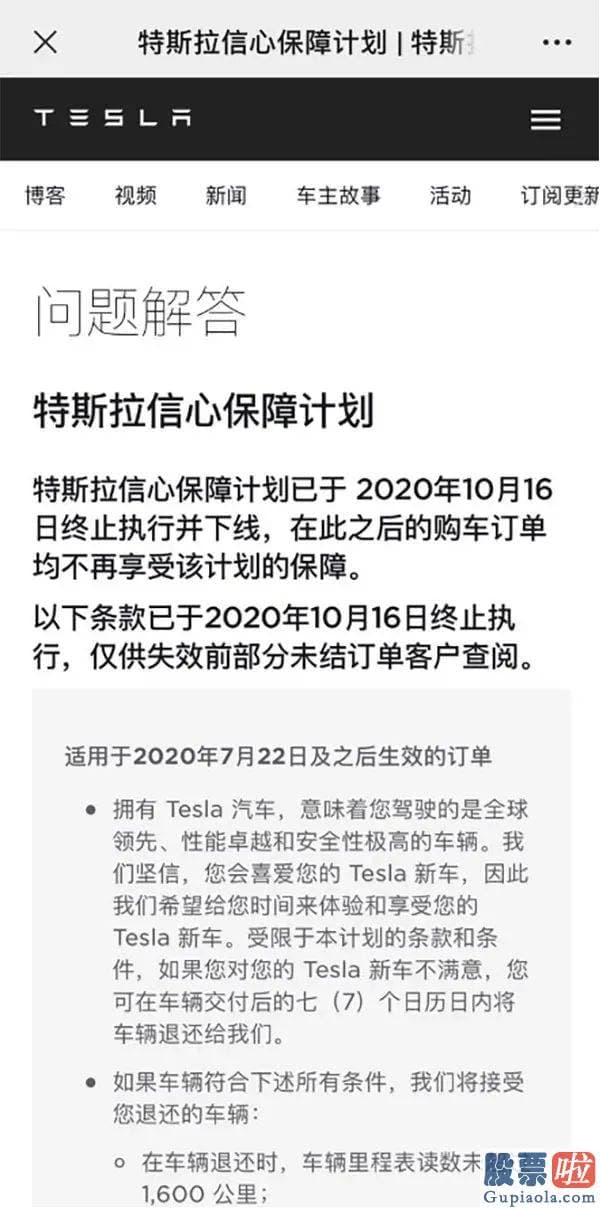Open the 新闻 section
The height and width of the screenshot is (1208, 600).
click(x=226, y=195)
